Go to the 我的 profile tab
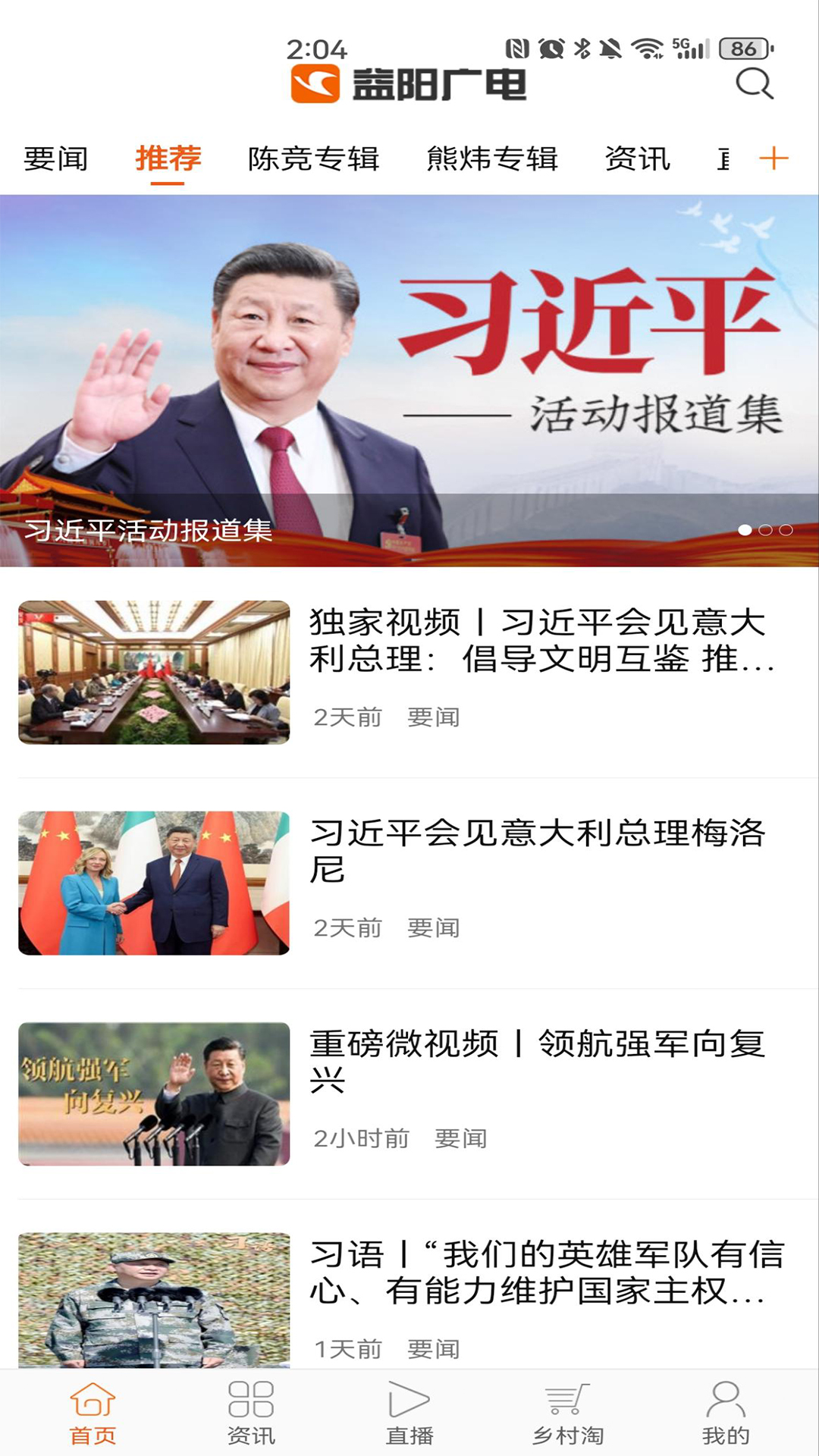This screenshot has width=819, height=1456. tap(726, 1414)
